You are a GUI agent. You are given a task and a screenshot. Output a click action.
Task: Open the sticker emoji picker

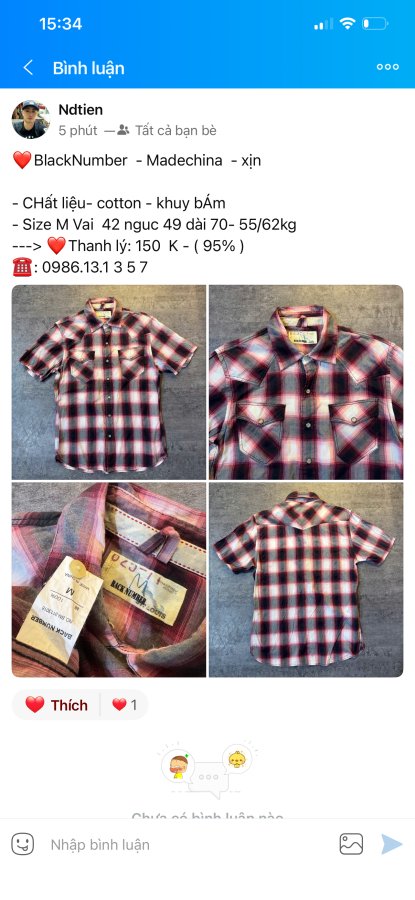click(23, 844)
